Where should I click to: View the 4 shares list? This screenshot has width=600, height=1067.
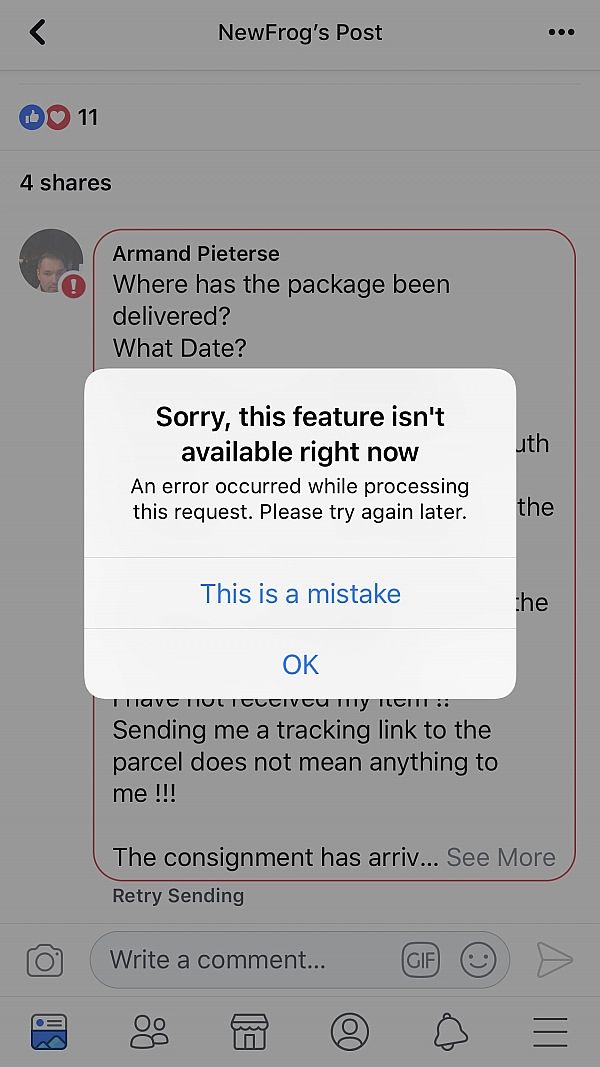pyautogui.click(x=66, y=183)
